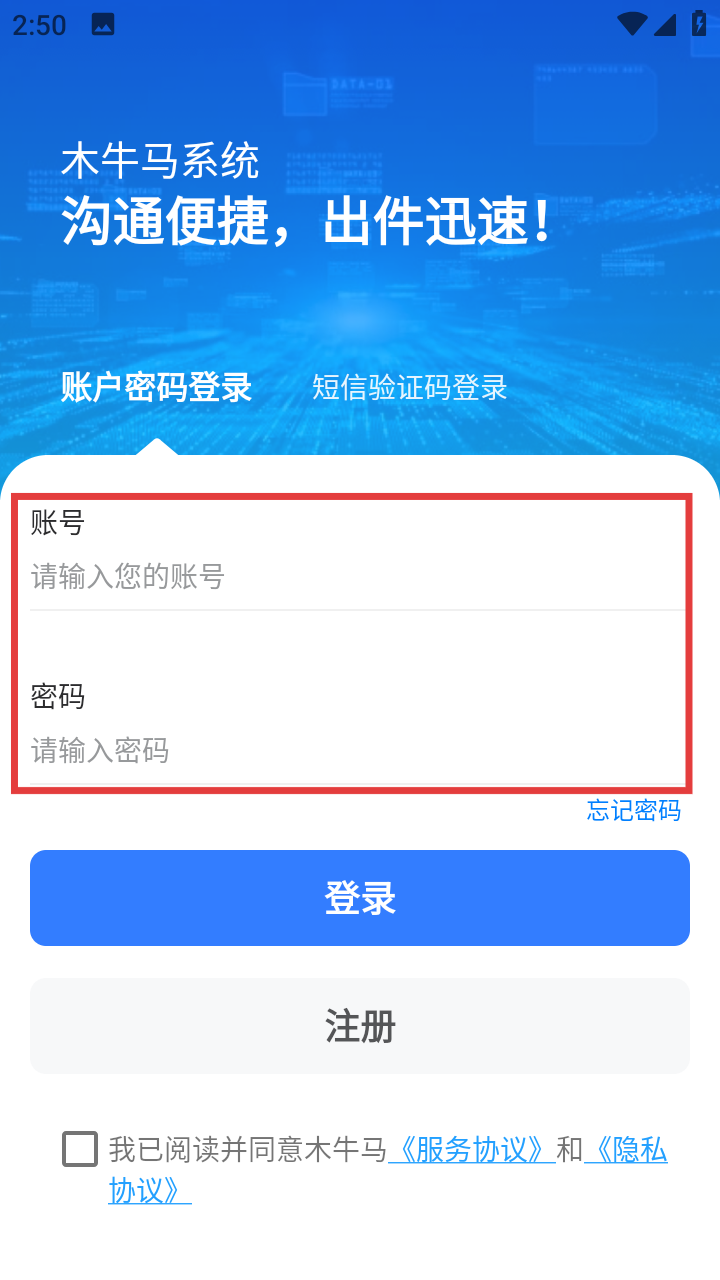Tap the 请输入密码 password field
The image size is (720, 1280).
click(355, 750)
